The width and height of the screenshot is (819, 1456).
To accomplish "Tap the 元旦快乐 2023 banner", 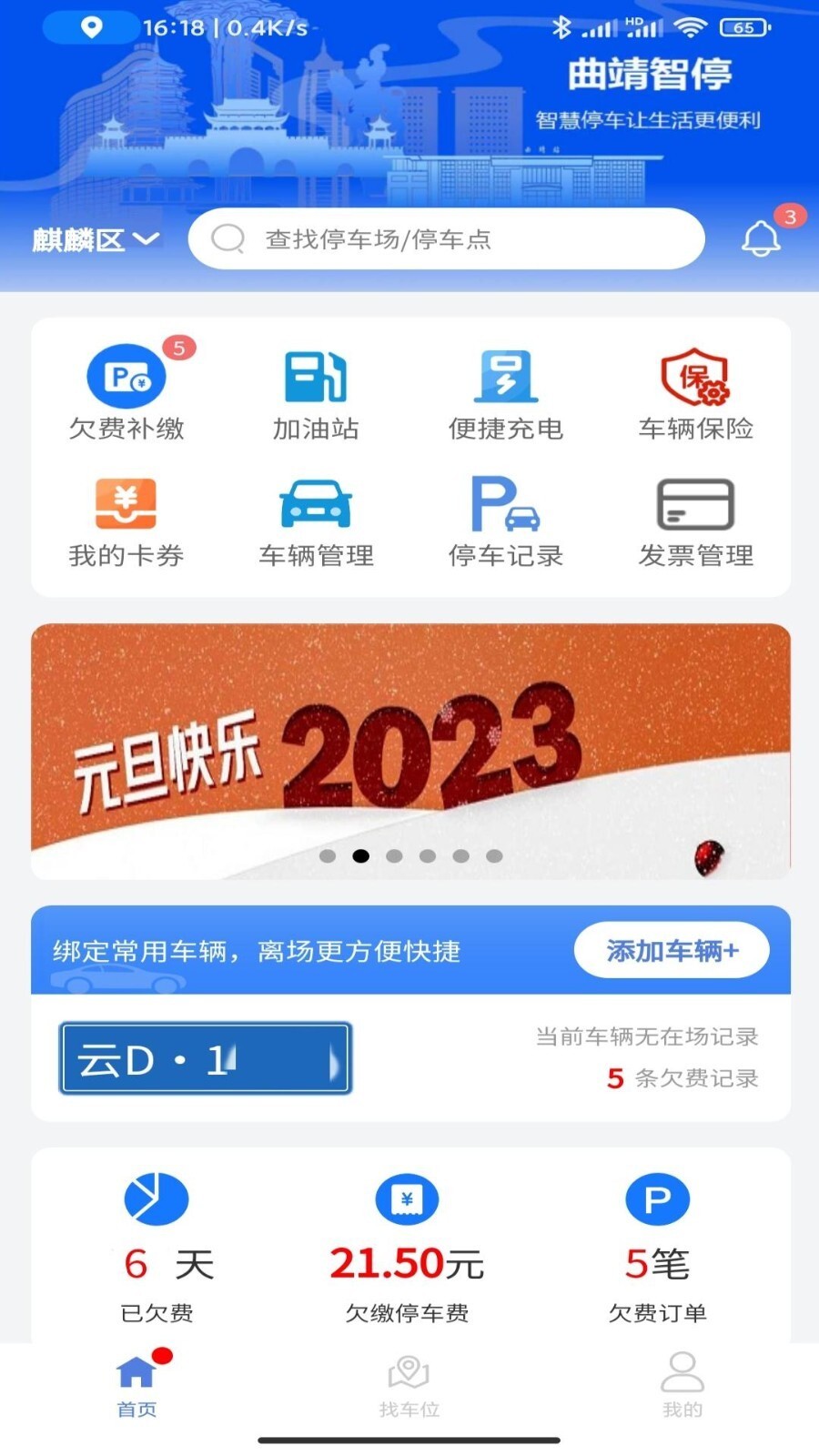I will pos(409,748).
